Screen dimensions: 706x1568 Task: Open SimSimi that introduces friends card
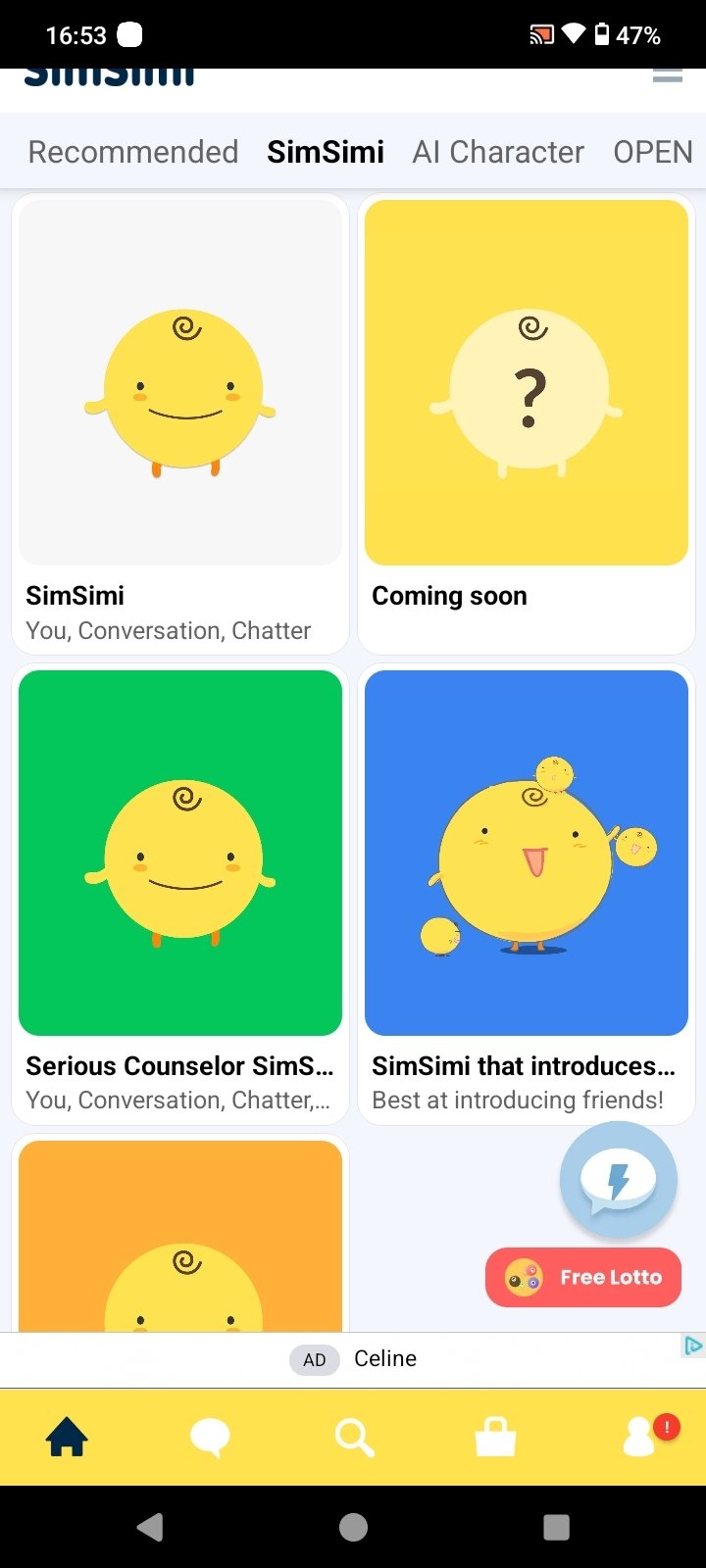tap(527, 894)
